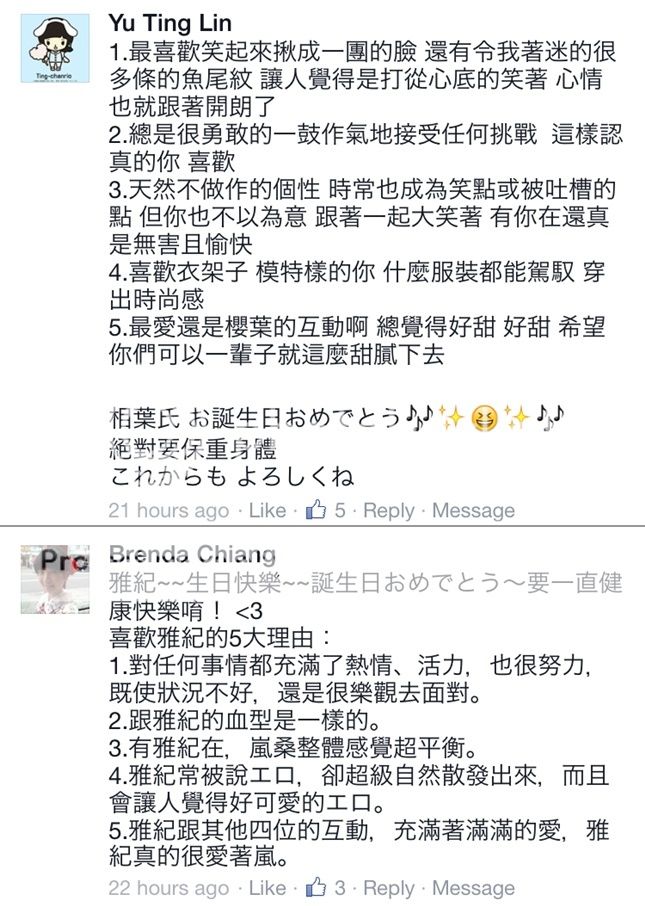
Task: View the 5 likes on Yu Ting Lin's comment
Action: [x=326, y=510]
